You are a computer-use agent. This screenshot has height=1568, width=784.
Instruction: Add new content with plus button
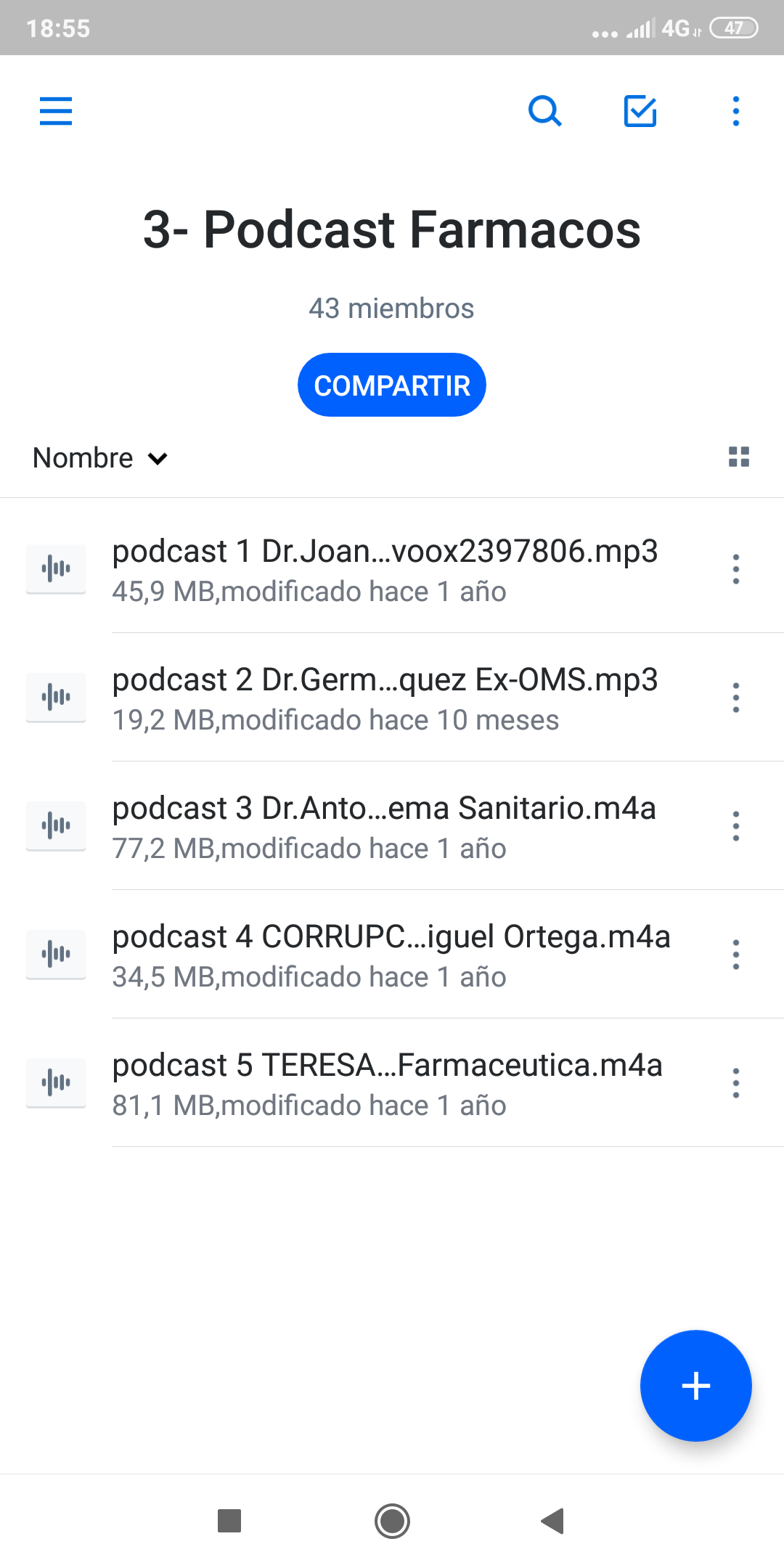pyautogui.click(x=695, y=1386)
